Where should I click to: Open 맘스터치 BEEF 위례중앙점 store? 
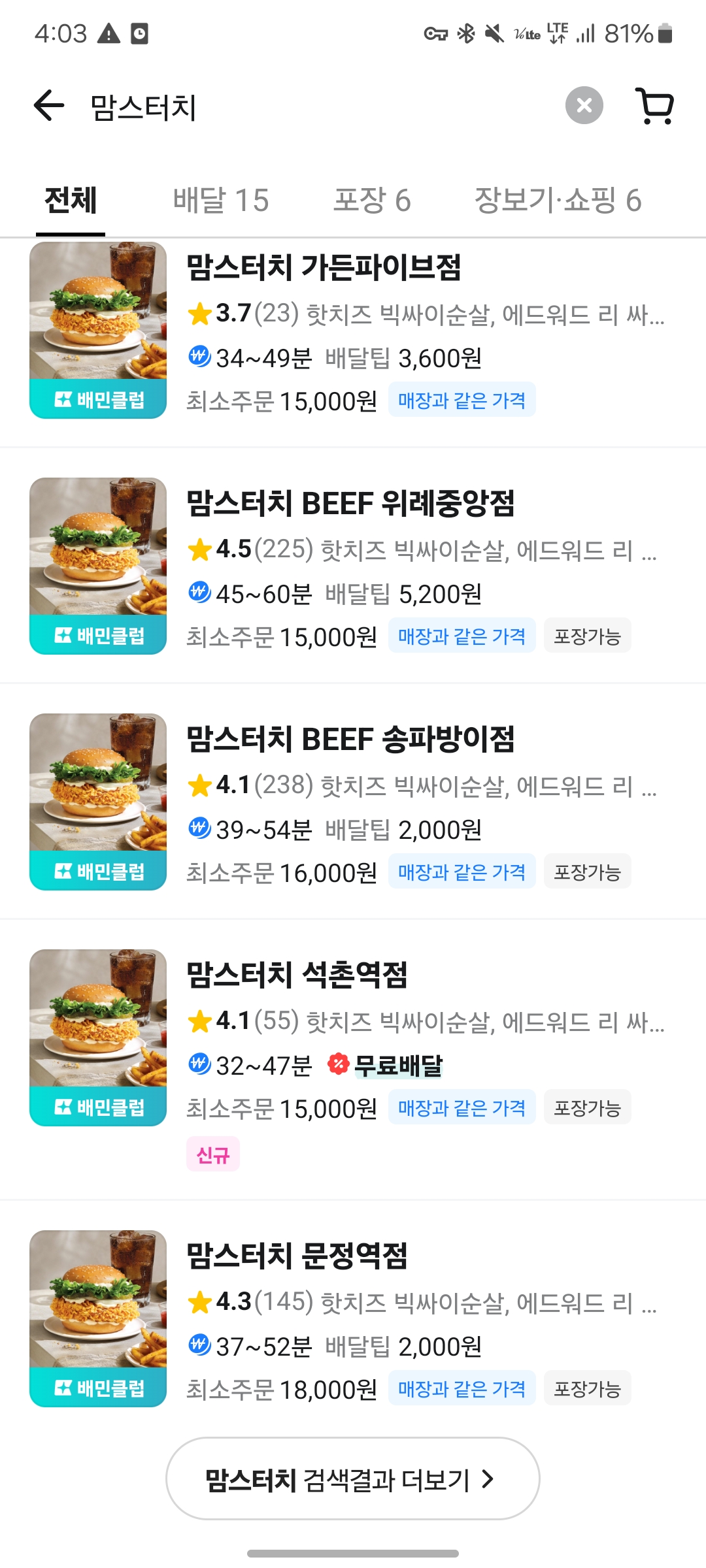350,504
